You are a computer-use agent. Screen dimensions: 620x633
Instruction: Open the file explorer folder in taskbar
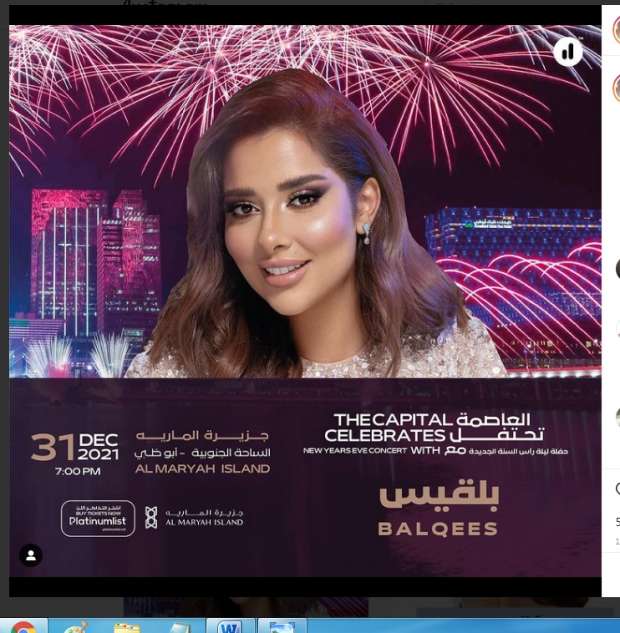pos(126,627)
